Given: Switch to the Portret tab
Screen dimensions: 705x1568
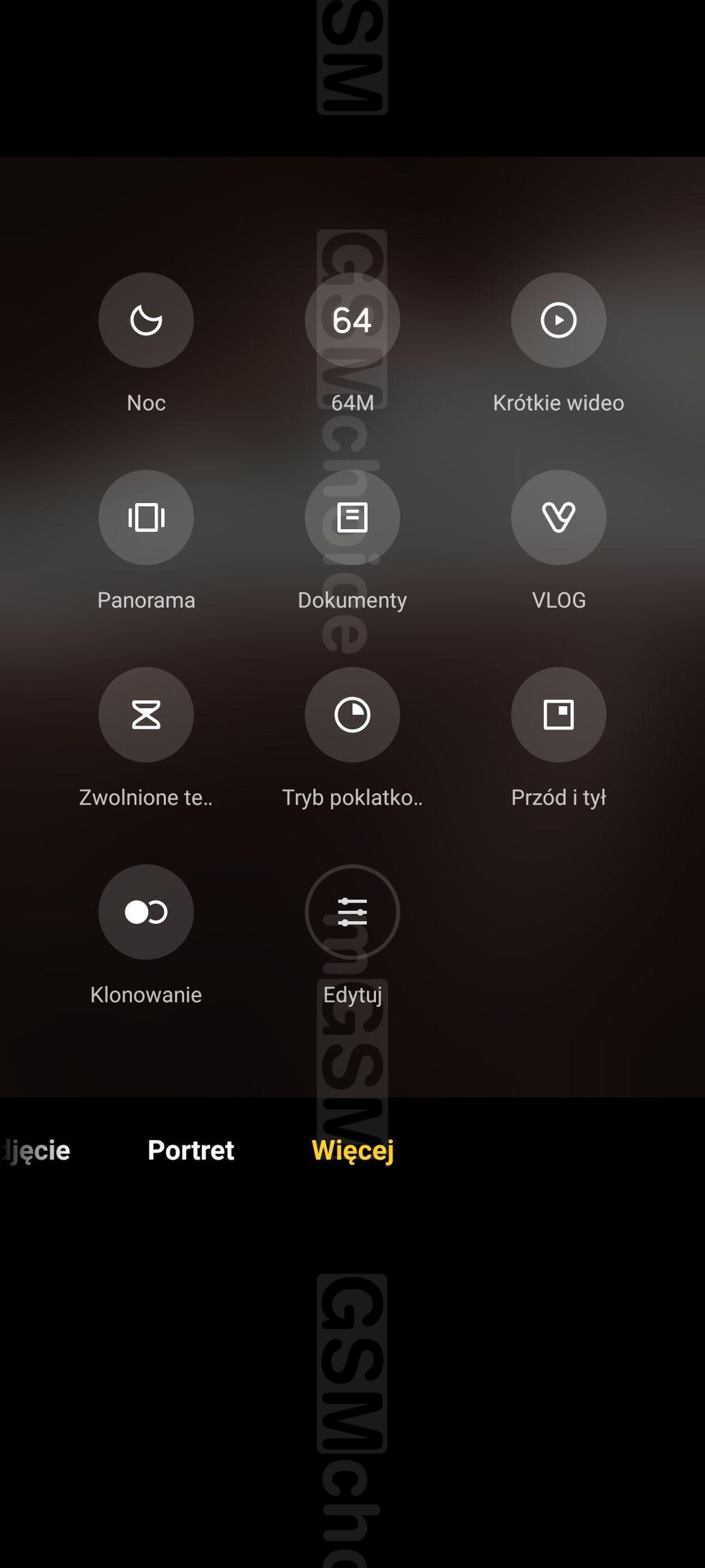Looking at the screenshot, I should tap(191, 1150).
